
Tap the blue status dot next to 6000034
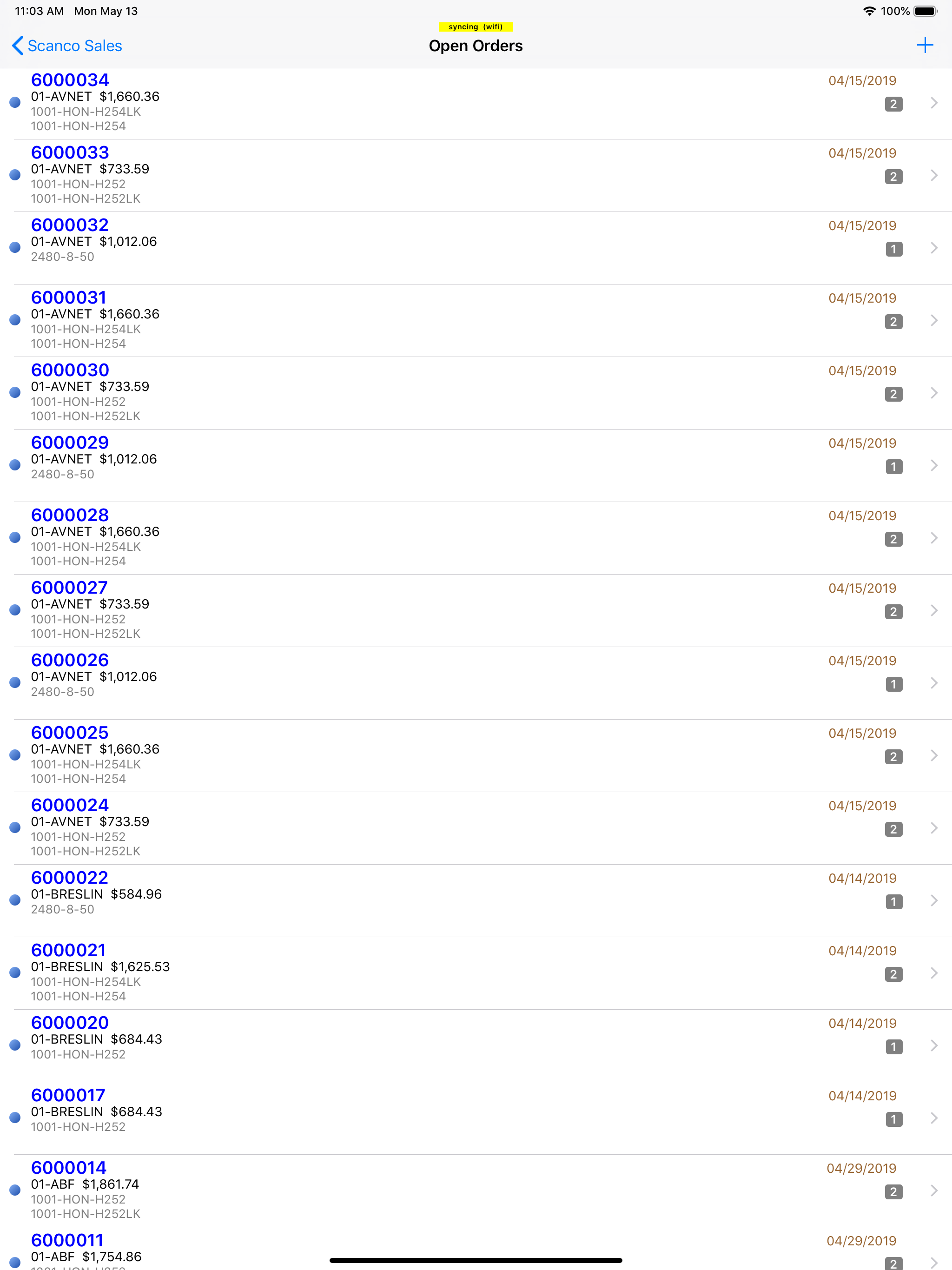14,103
